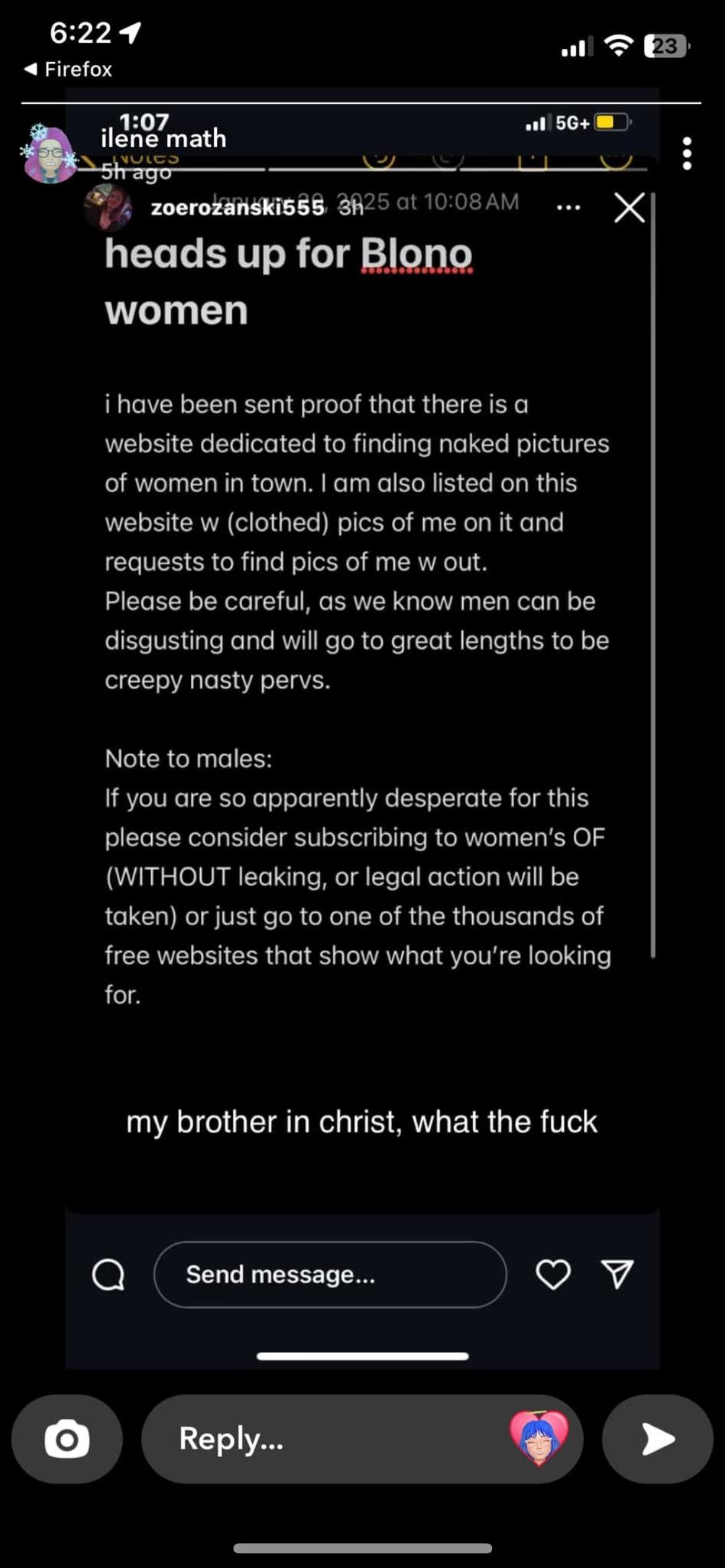725x1568 pixels.
Task: Send the heart avatar reaction
Action: [x=538, y=1438]
